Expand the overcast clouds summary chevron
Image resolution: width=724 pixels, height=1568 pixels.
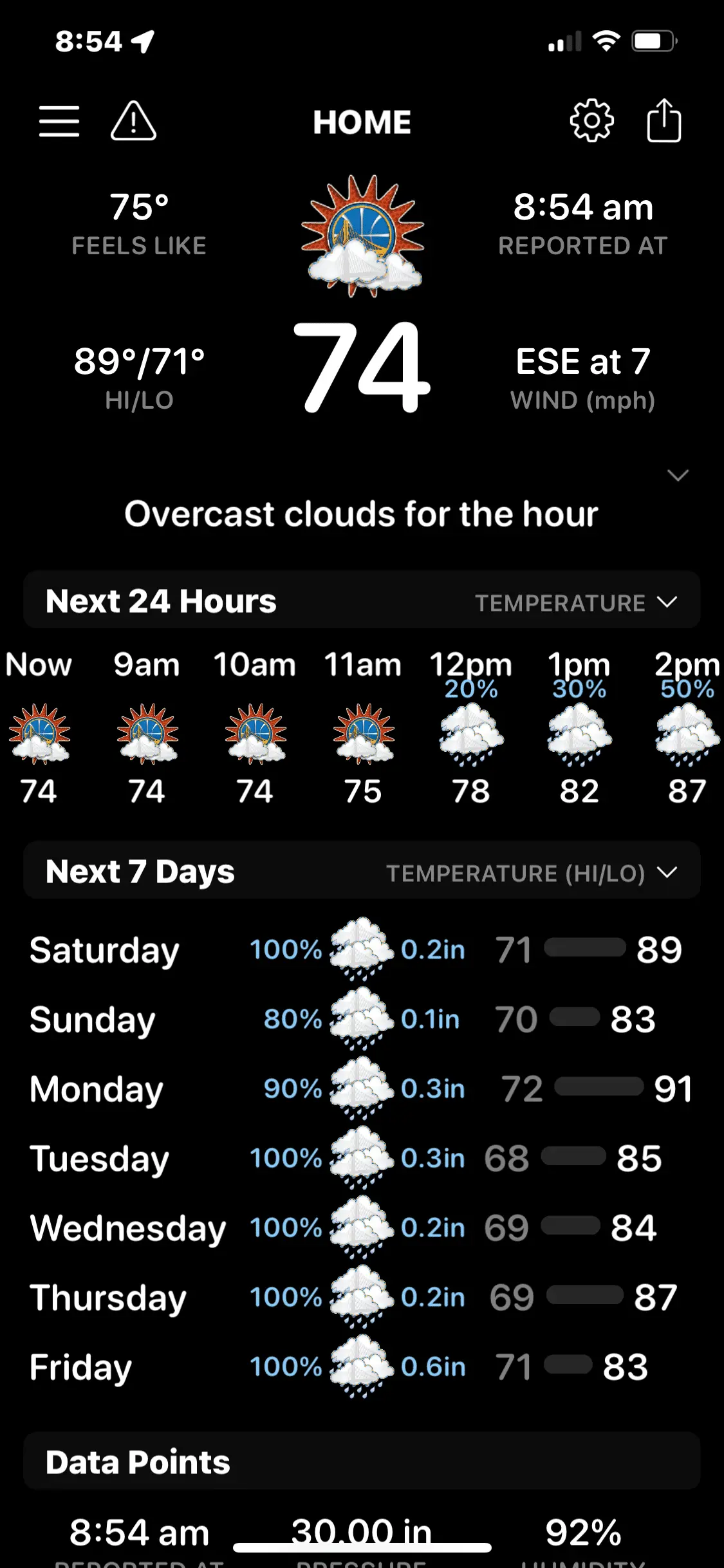678,476
